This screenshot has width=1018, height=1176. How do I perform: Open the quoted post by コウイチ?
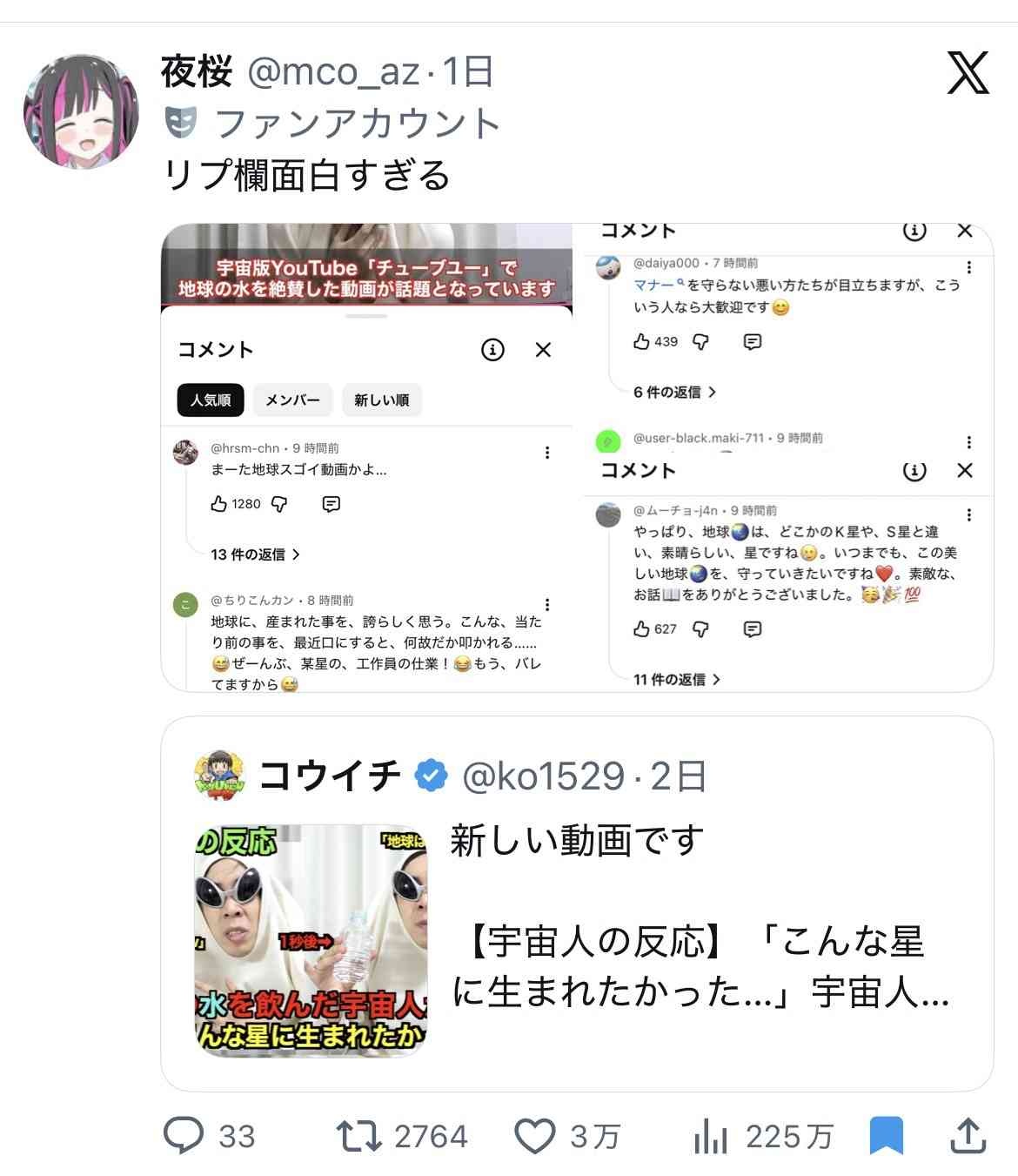pyautogui.click(x=576, y=904)
